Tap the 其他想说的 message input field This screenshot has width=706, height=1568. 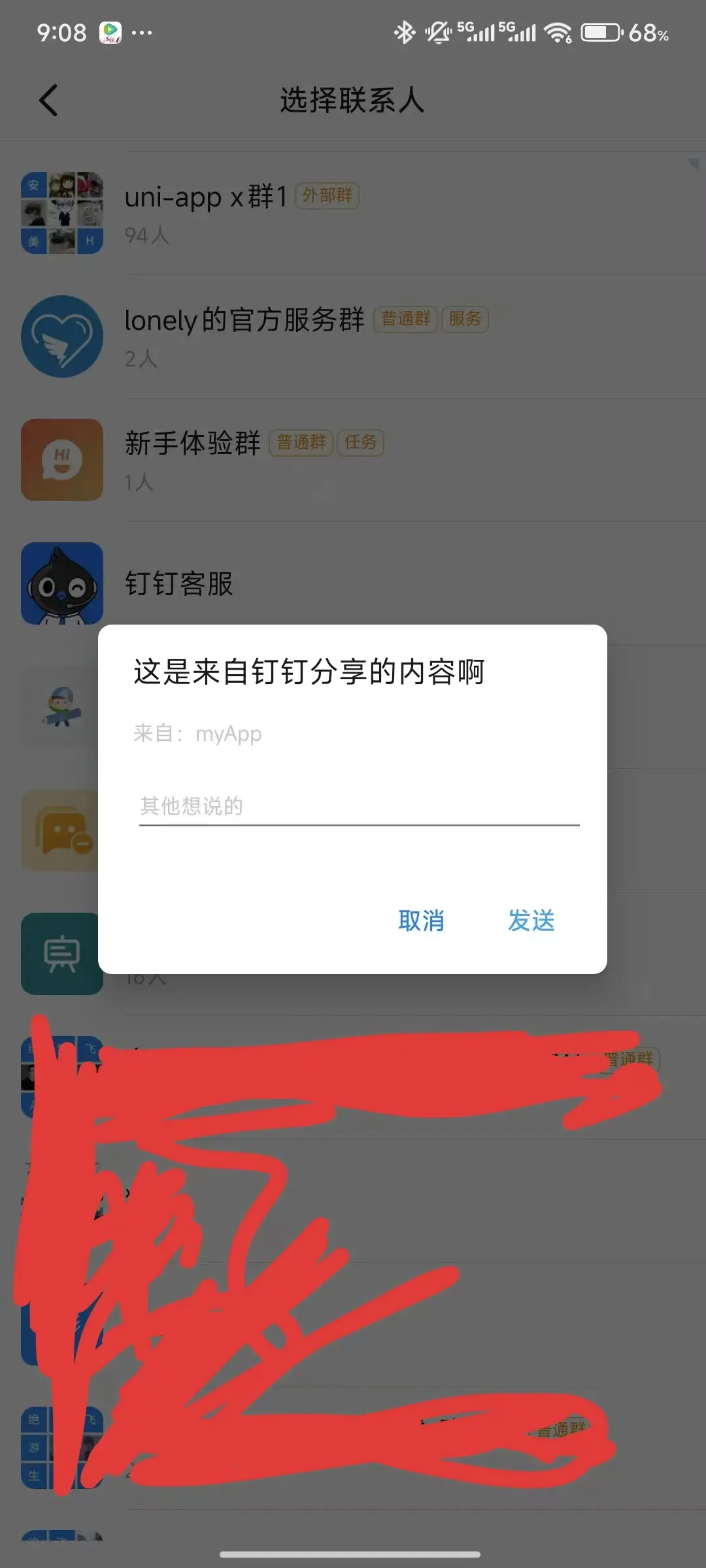point(358,806)
